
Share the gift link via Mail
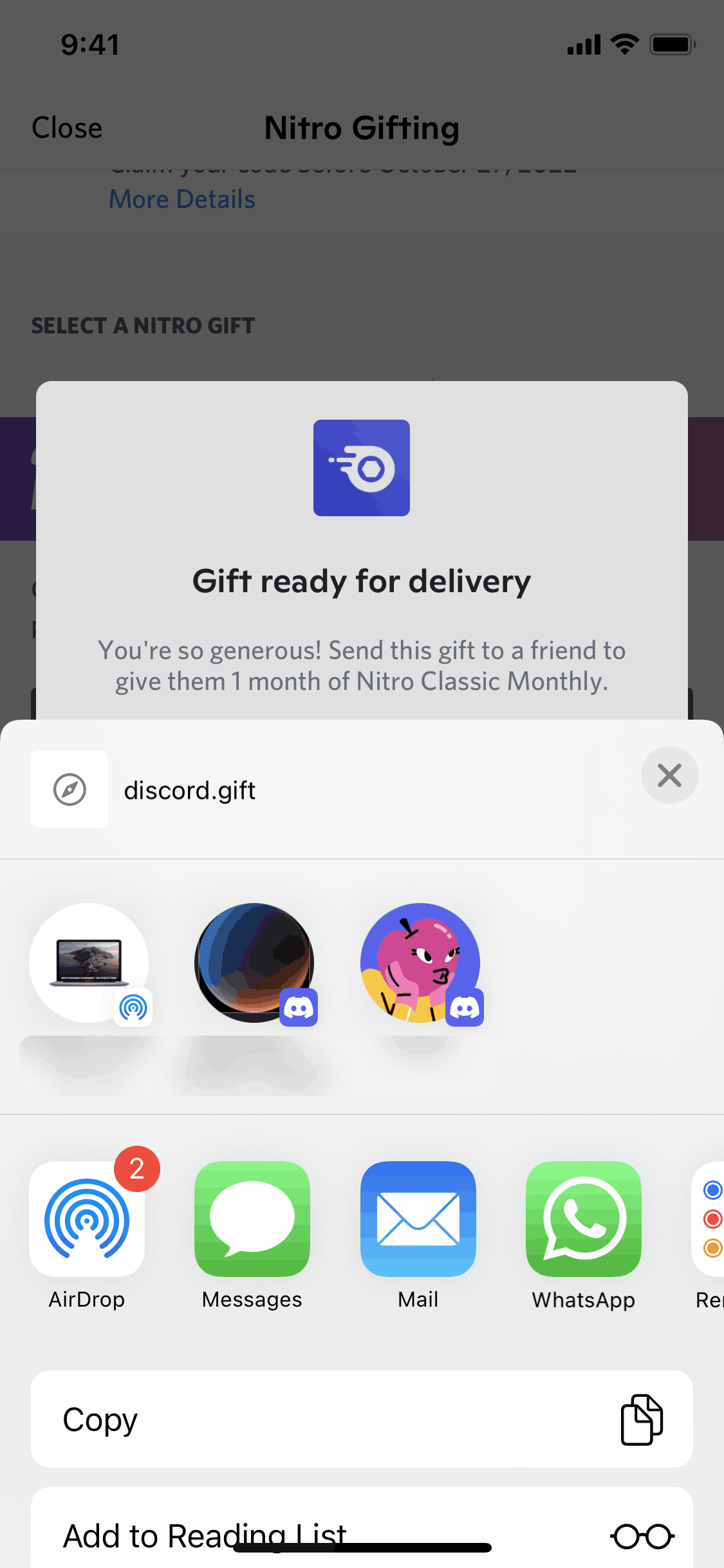click(418, 1219)
